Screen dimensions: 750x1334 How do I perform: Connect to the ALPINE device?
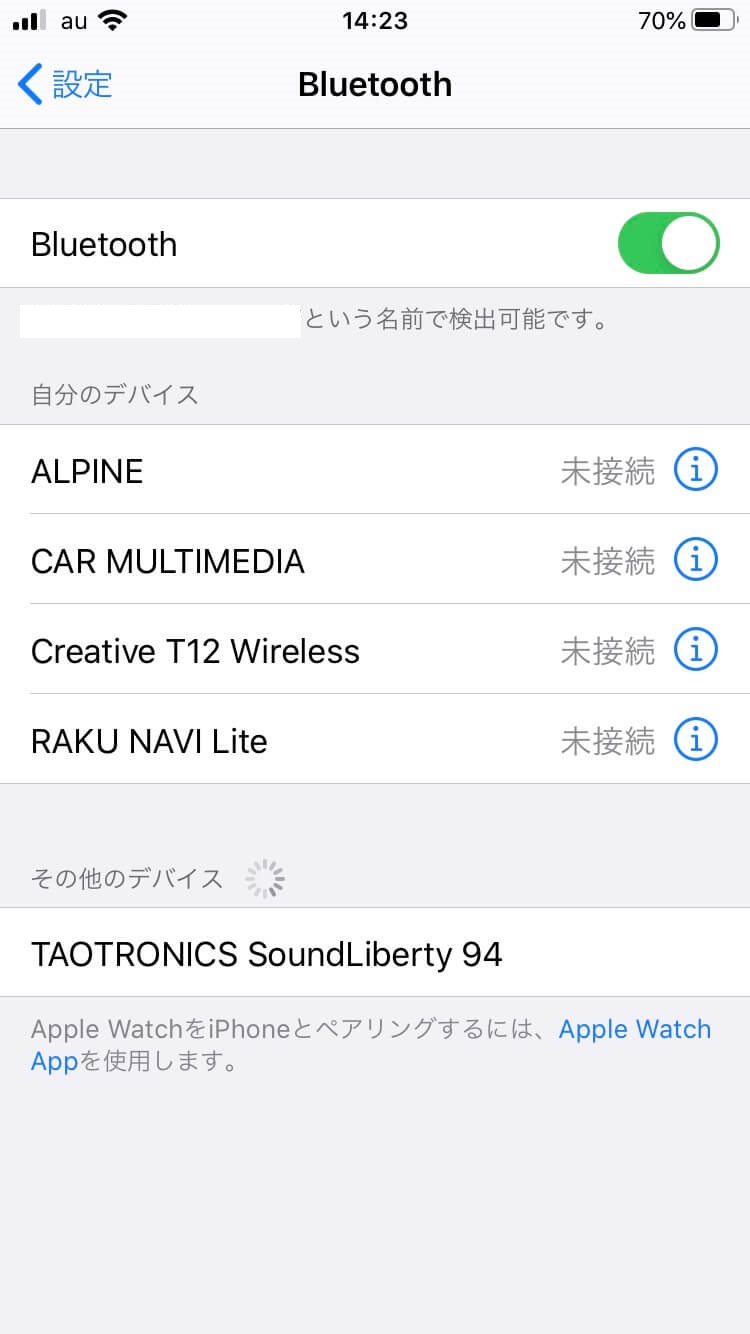click(375, 470)
